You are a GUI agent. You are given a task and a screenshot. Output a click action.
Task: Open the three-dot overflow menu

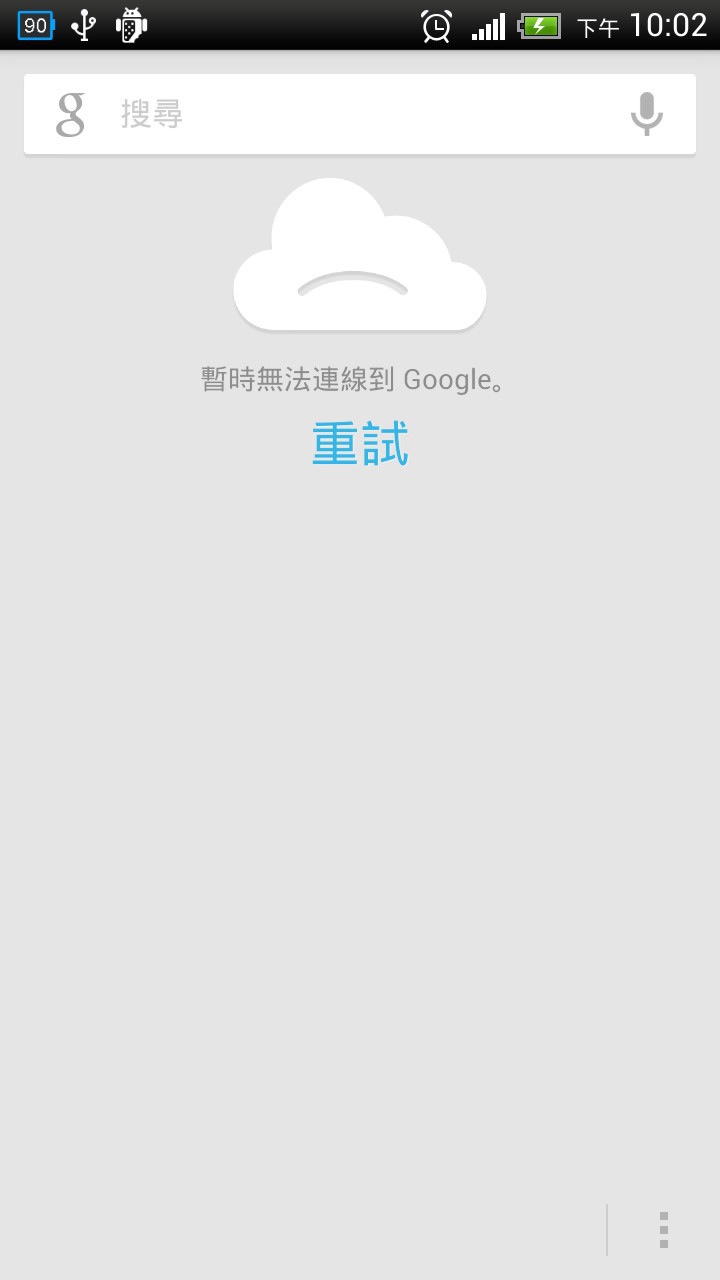pos(664,1230)
